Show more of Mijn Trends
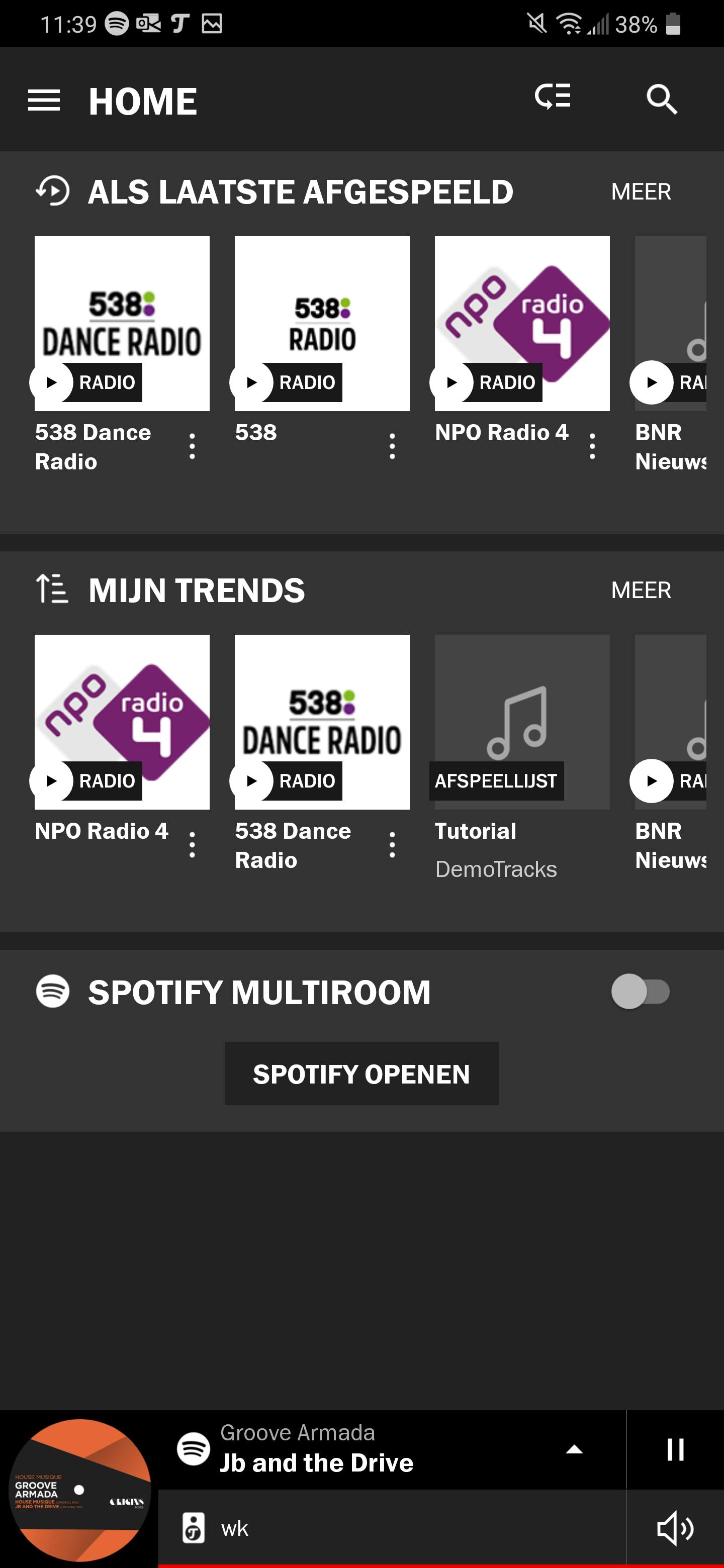The image size is (724, 1568). [641, 590]
